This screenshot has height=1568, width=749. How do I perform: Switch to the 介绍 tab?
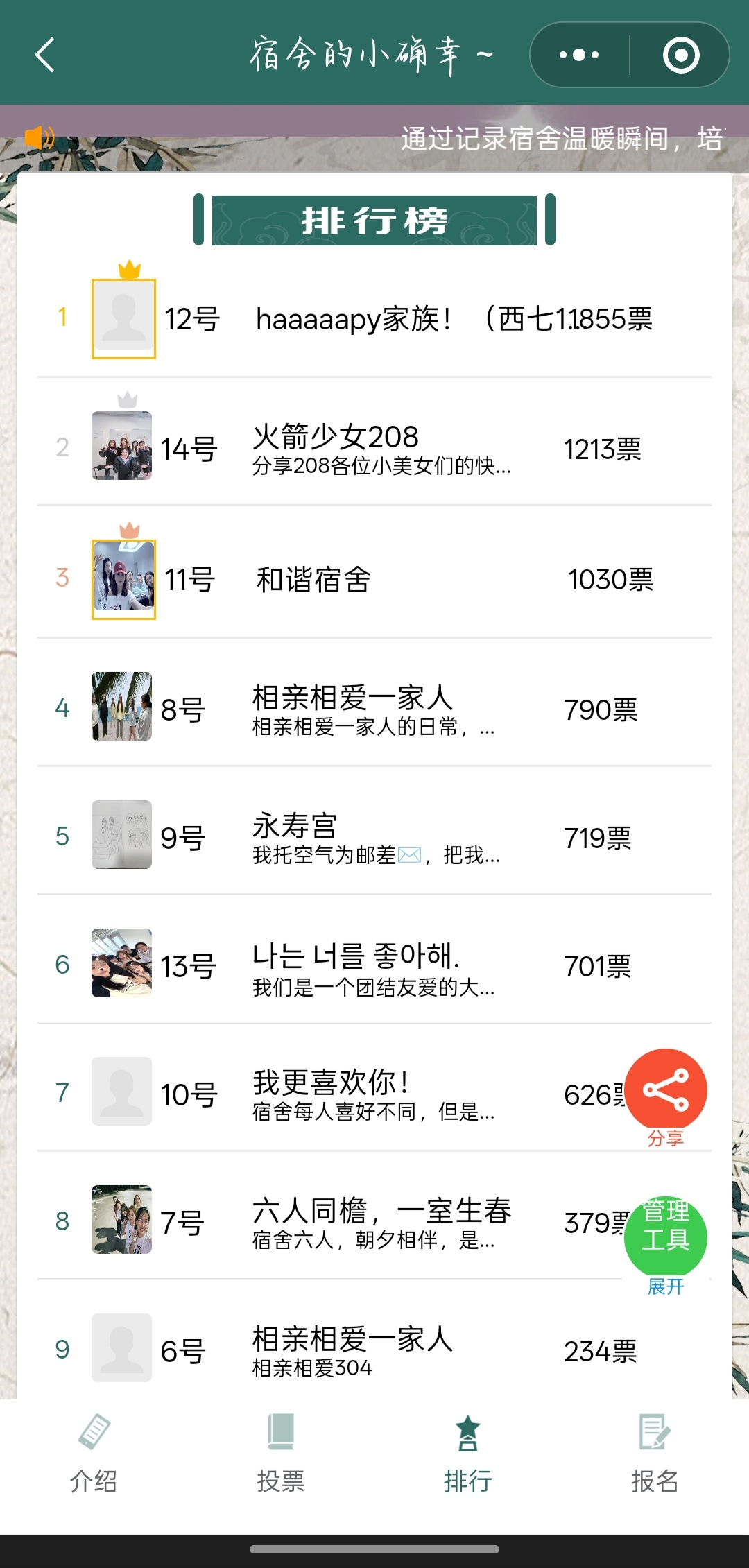coord(94,1453)
